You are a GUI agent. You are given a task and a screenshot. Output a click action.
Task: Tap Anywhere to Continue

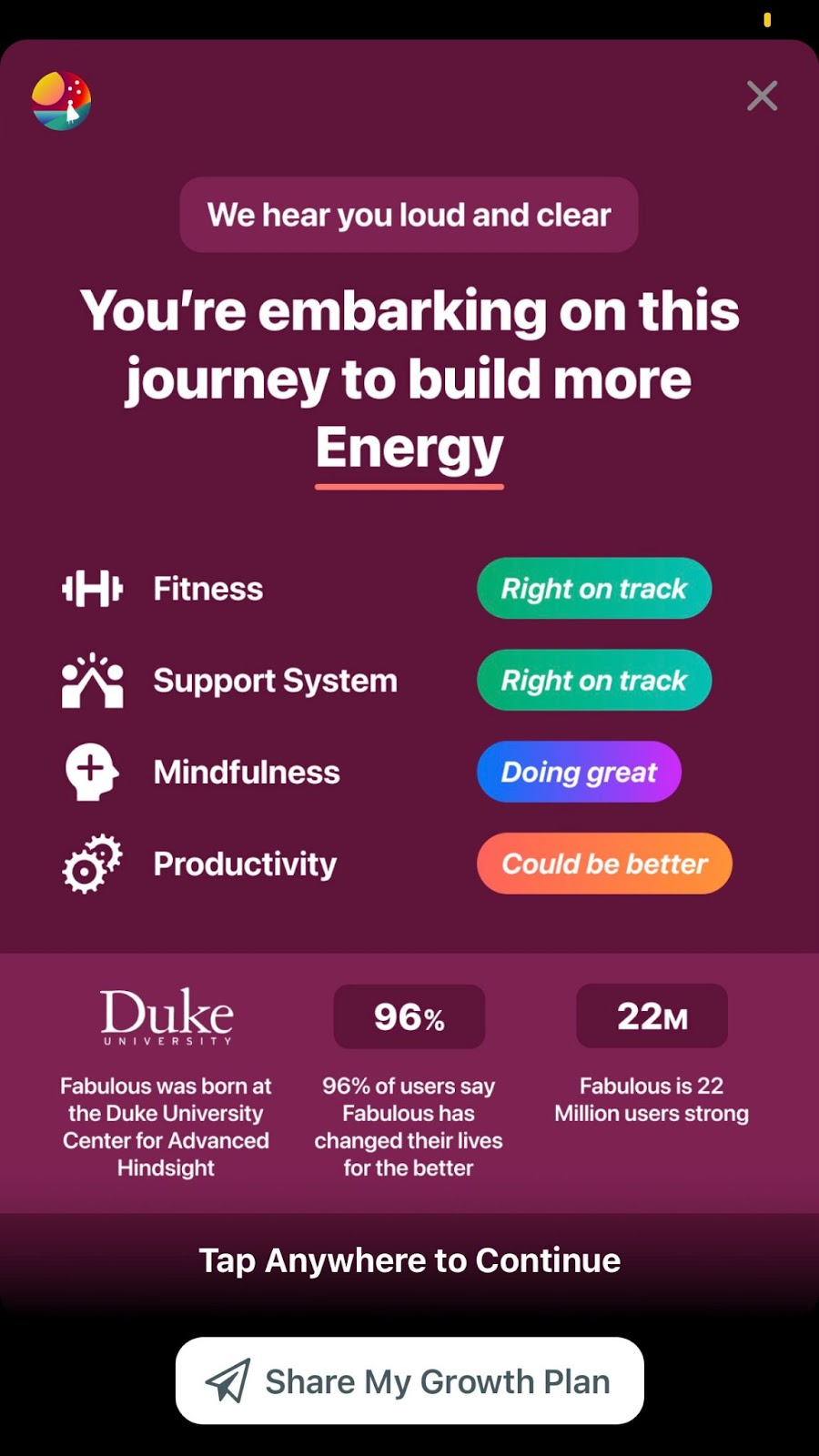(x=409, y=1260)
